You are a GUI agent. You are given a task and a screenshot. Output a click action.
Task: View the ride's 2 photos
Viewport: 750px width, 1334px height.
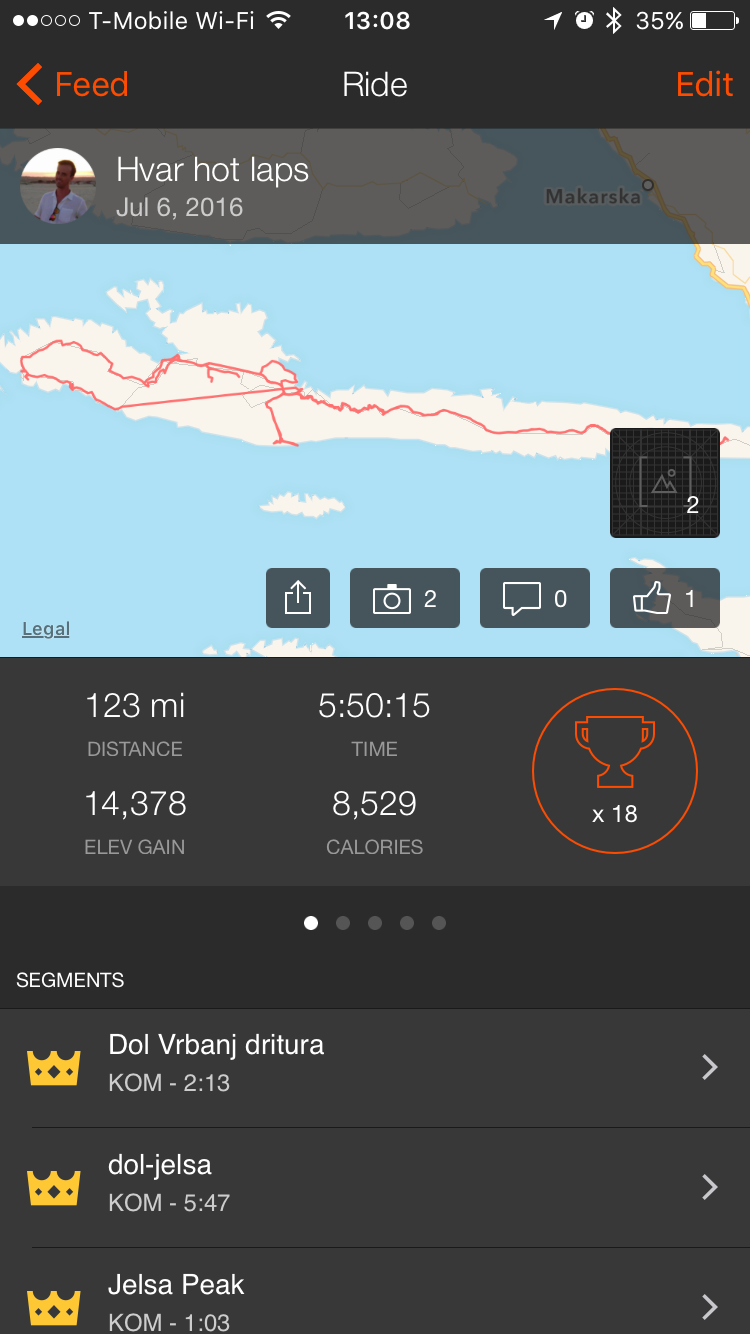pos(404,598)
